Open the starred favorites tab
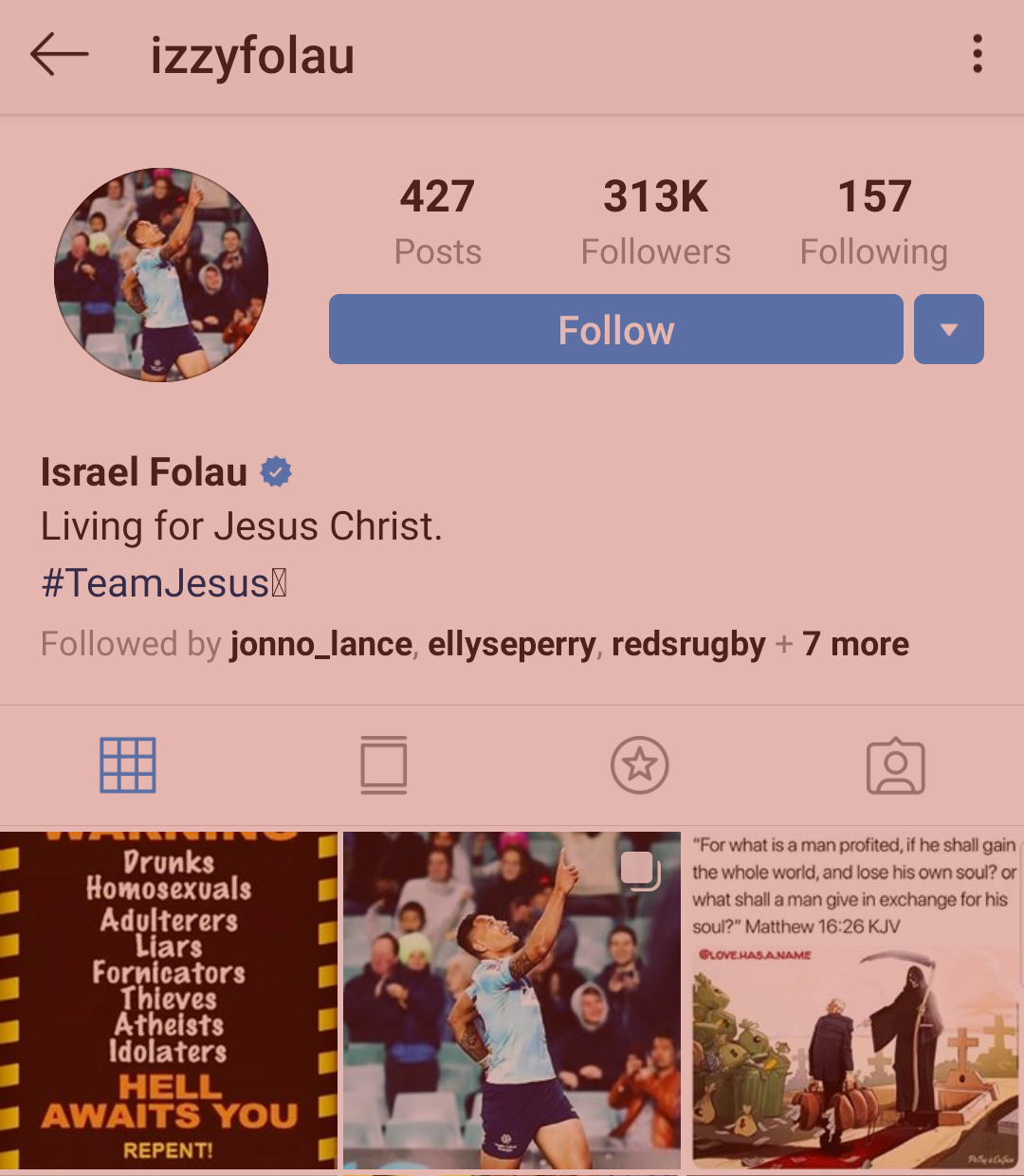This screenshot has width=1024, height=1176. click(x=640, y=765)
